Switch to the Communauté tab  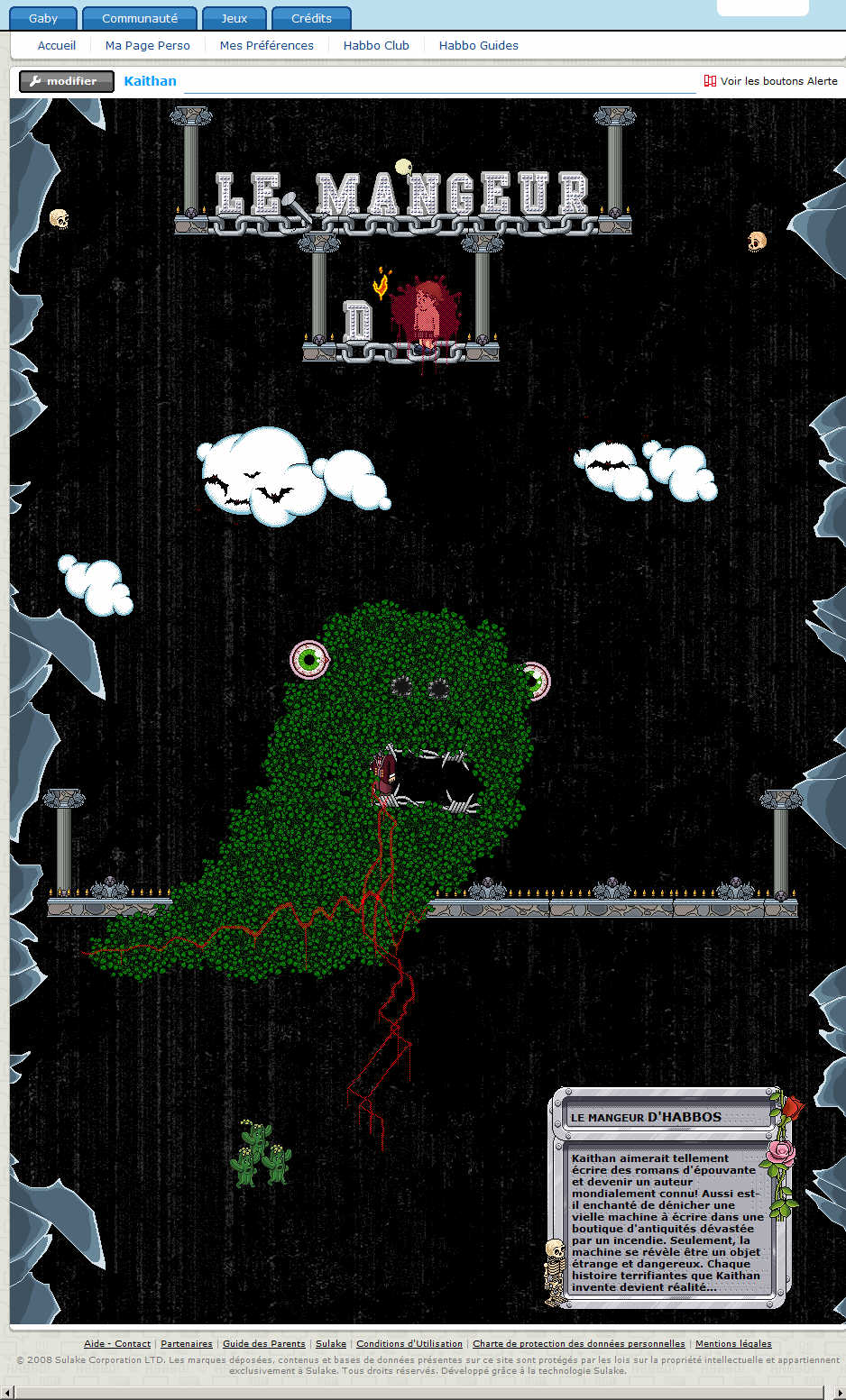[139, 18]
